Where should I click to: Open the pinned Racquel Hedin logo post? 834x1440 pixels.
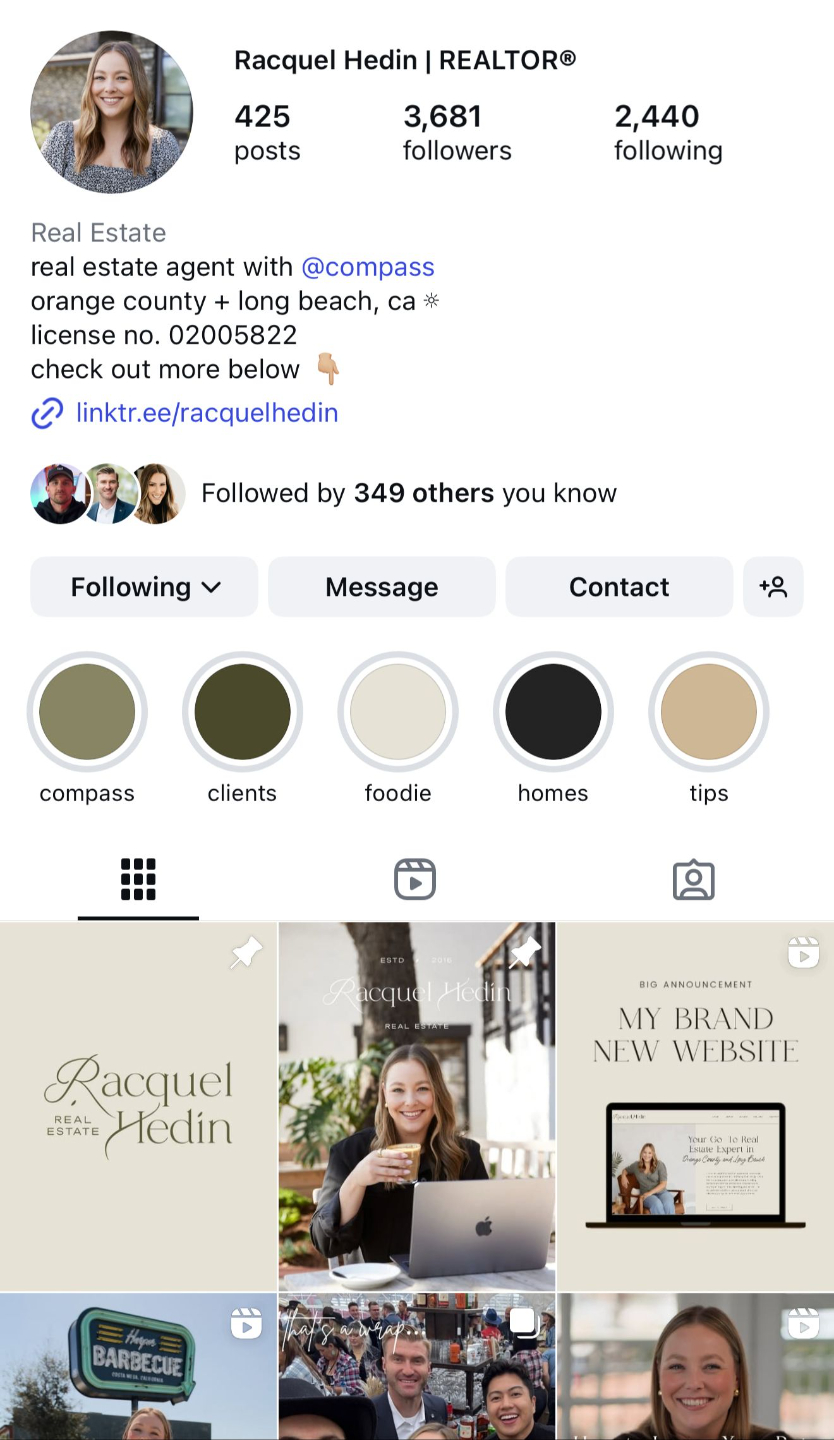pos(138,1105)
